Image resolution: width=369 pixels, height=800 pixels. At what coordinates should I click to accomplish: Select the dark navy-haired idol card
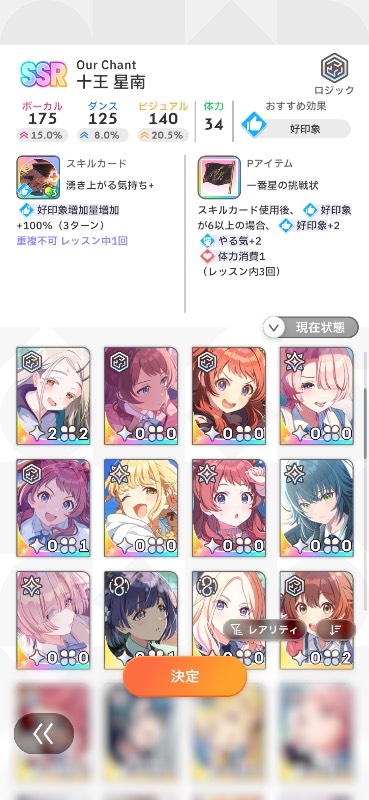tap(141, 619)
